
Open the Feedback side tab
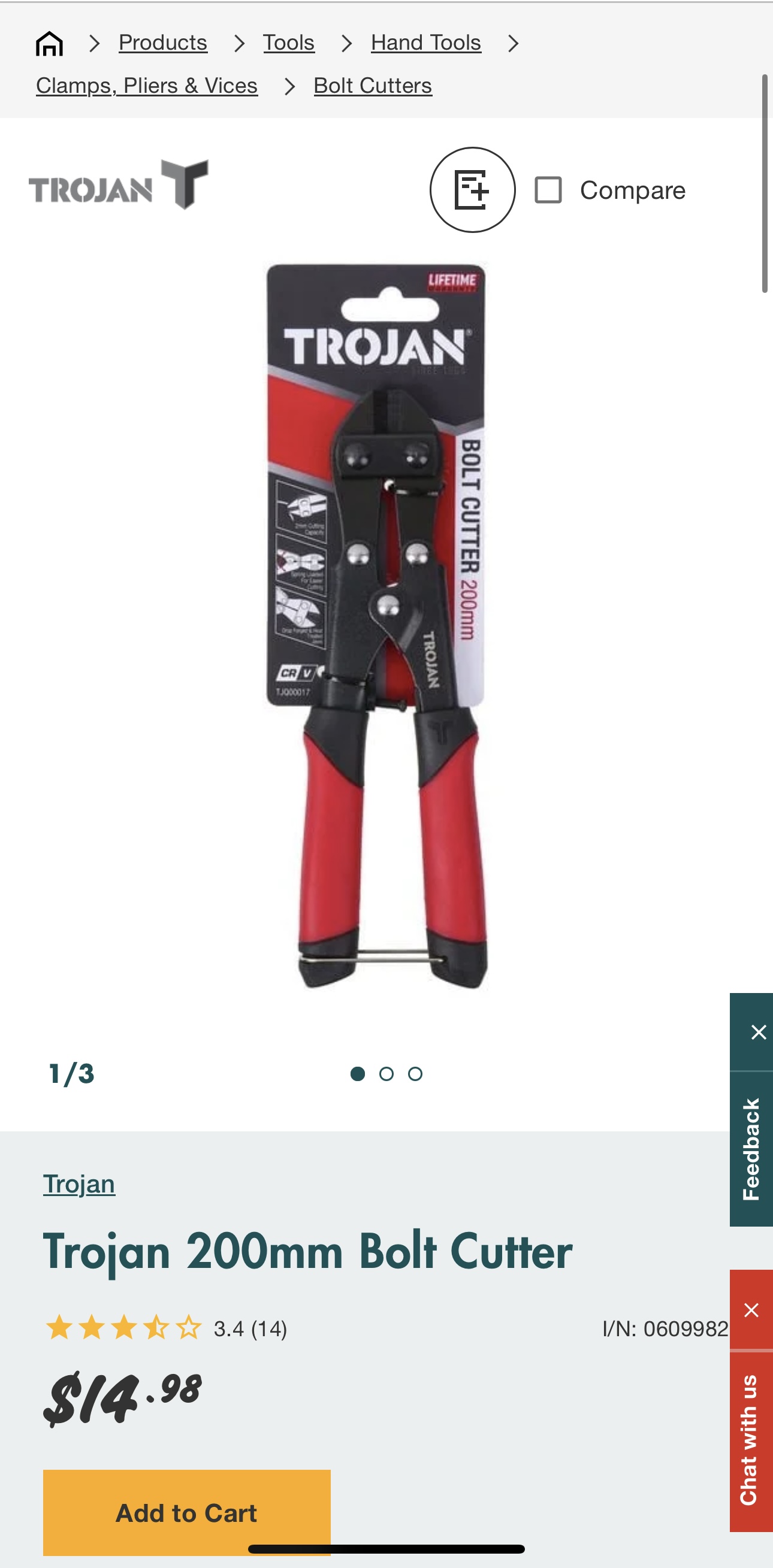point(751,1149)
